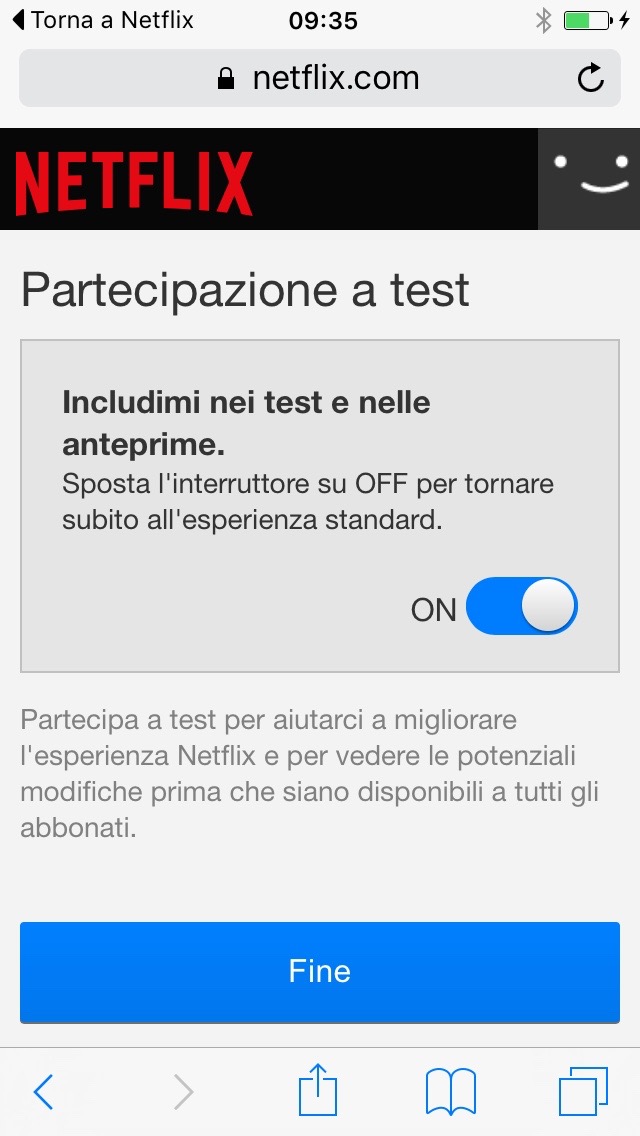The width and height of the screenshot is (640, 1136).
Task: Turn off the test participation switch
Action: click(x=522, y=606)
